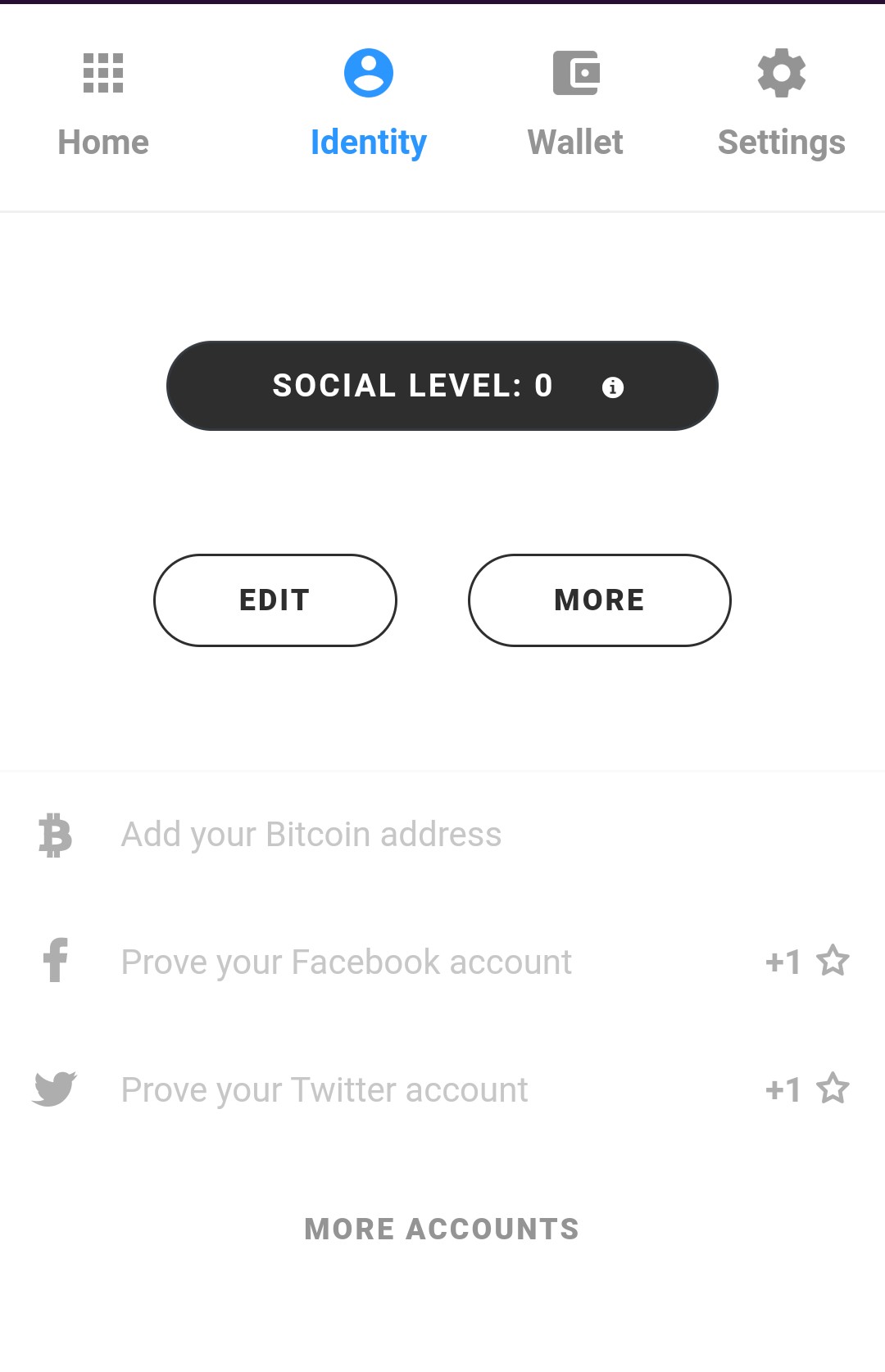Tap the Social Level info icon
The width and height of the screenshot is (885, 1372).
612,387
